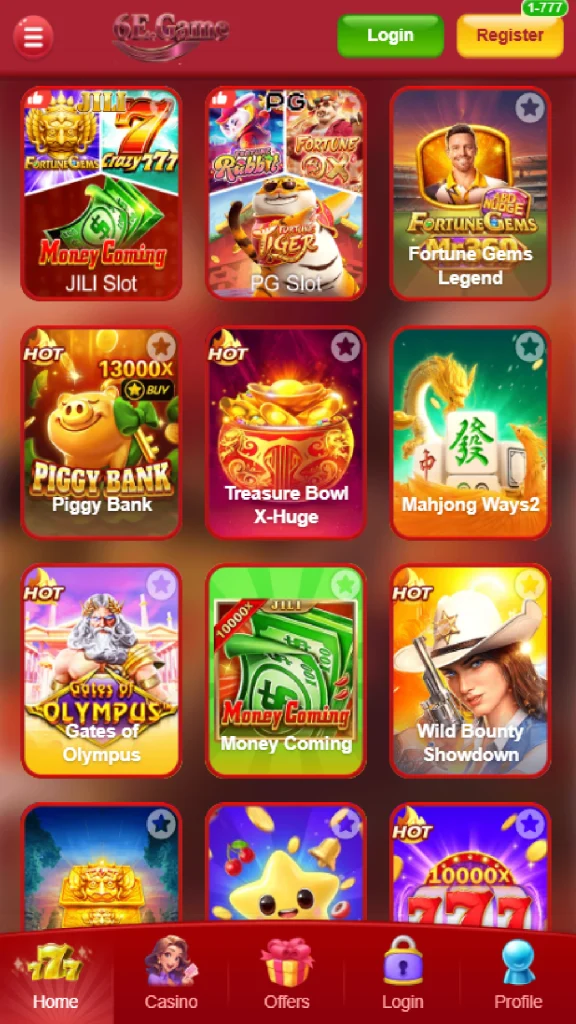Screen dimensions: 576x1024
Task: Open the JILI Slot category
Action: [x=102, y=193]
